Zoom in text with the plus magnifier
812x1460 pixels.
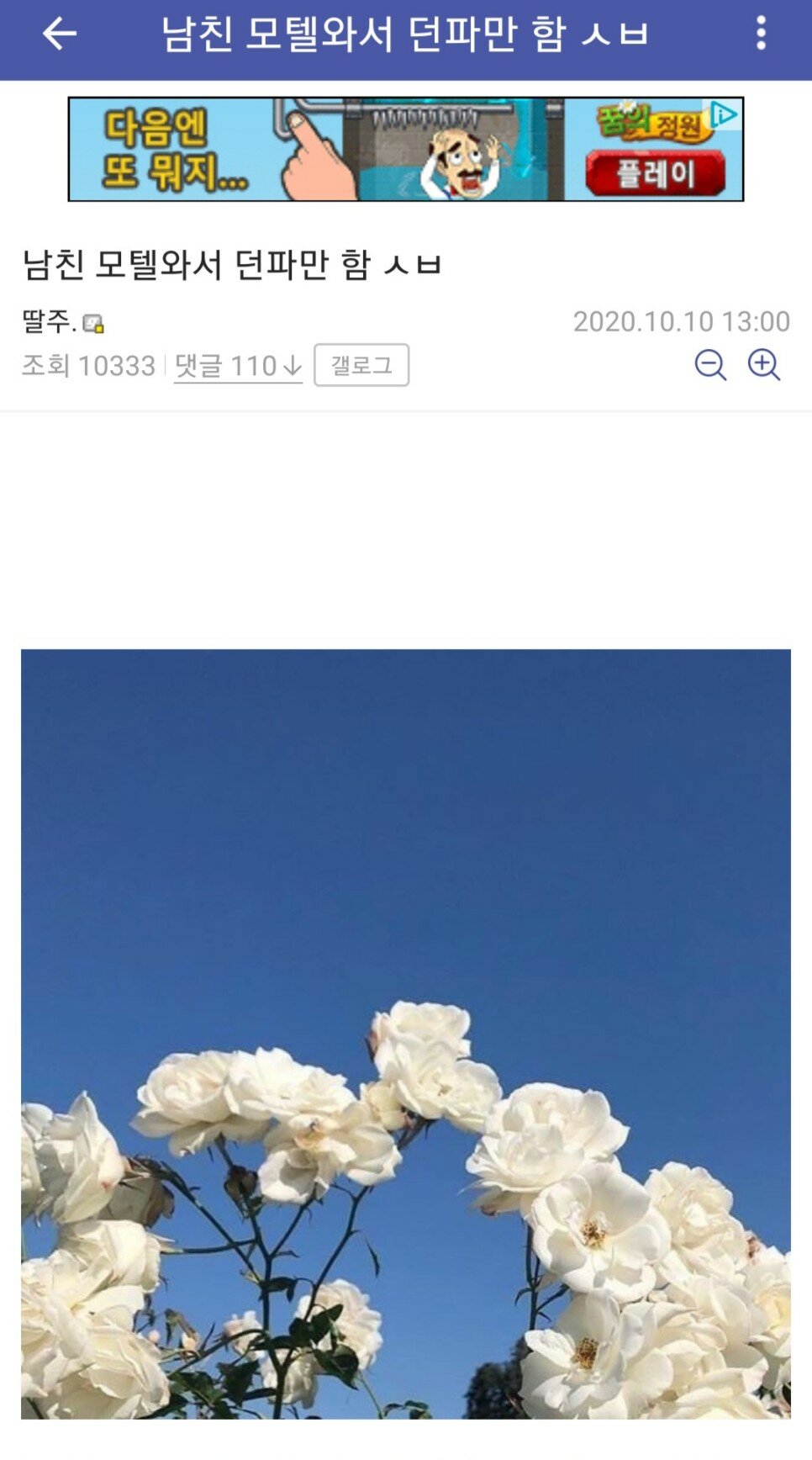(x=764, y=365)
